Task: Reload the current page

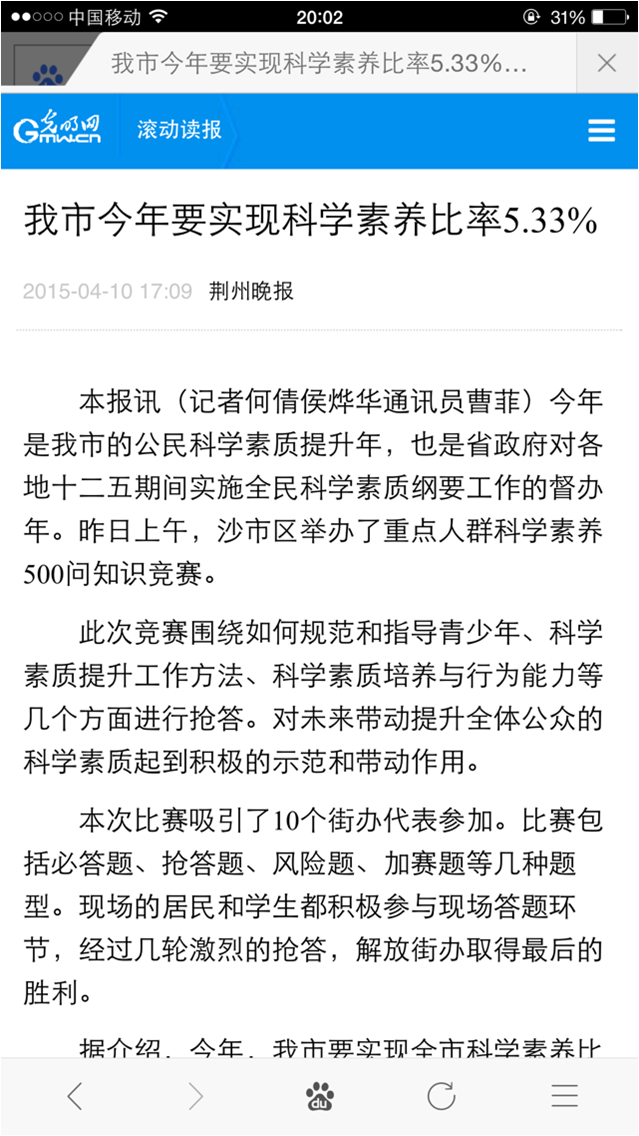Action: pos(441,1096)
